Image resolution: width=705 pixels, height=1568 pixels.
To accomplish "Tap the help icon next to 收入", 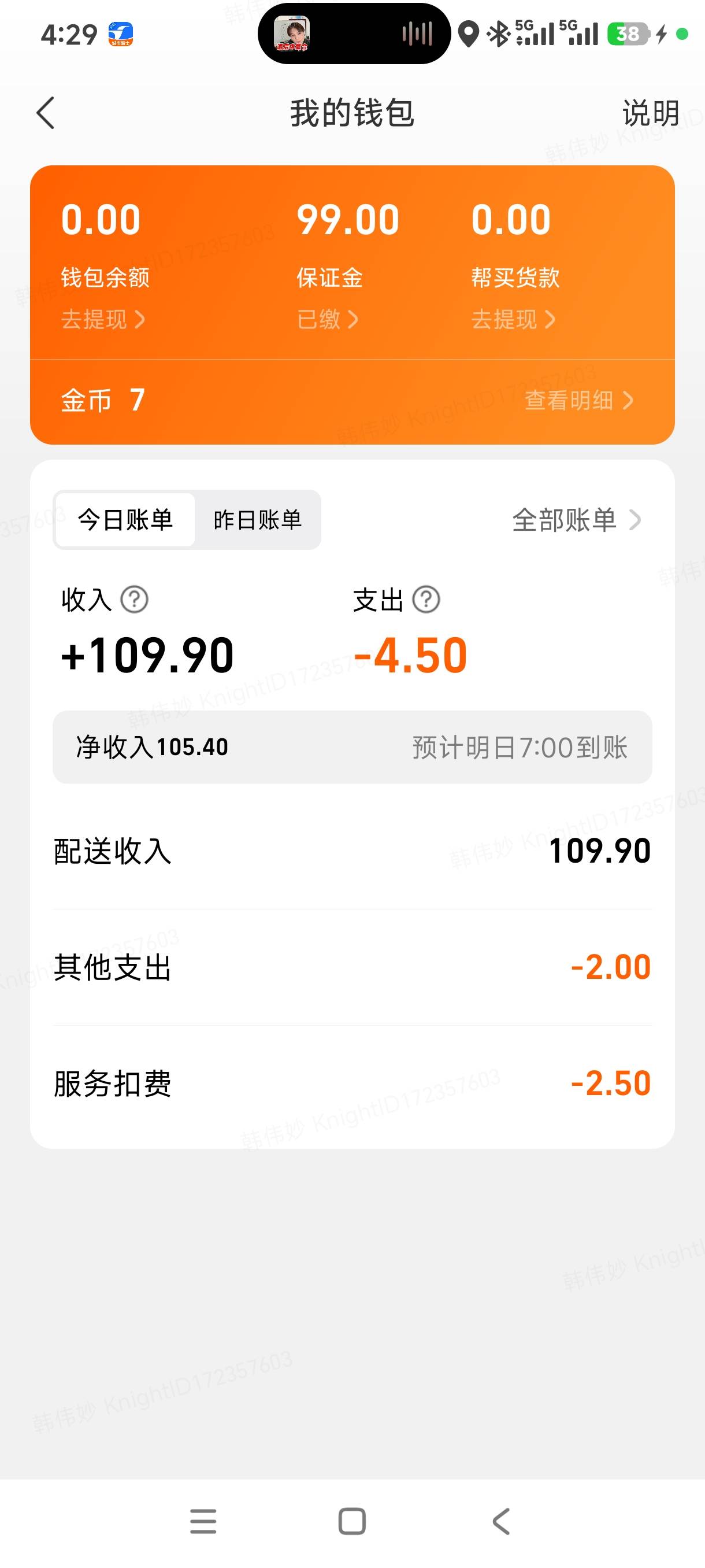I will point(135,600).
